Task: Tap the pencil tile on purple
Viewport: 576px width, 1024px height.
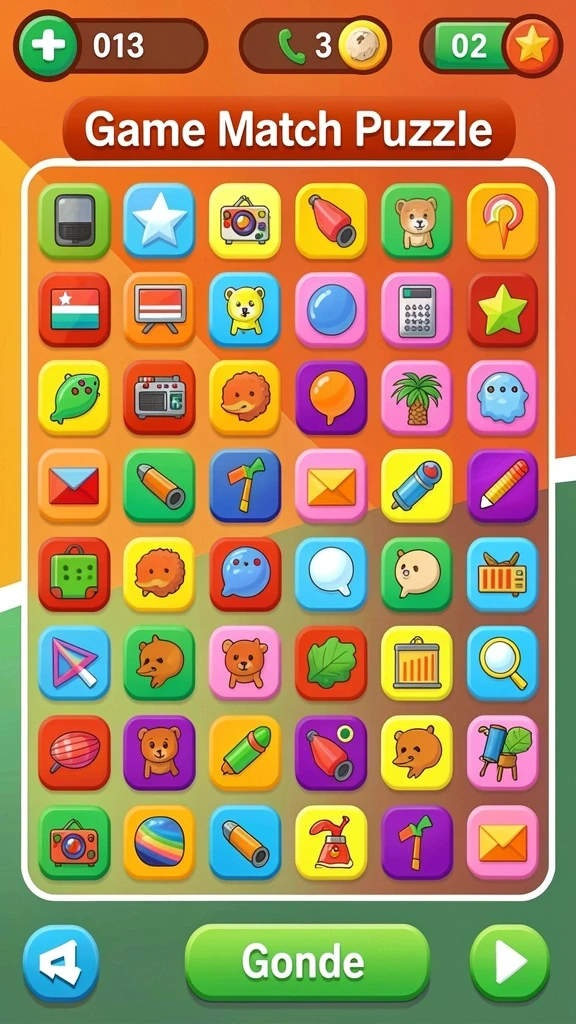Action: [502, 486]
